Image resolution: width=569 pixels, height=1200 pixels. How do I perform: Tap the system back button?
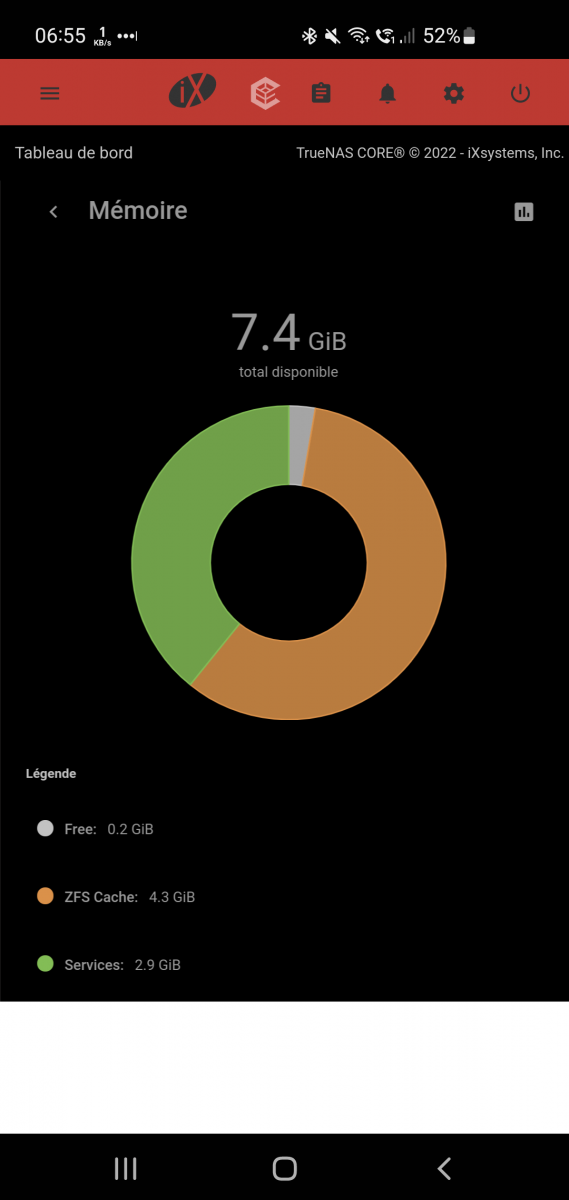[x=444, y=1167]
